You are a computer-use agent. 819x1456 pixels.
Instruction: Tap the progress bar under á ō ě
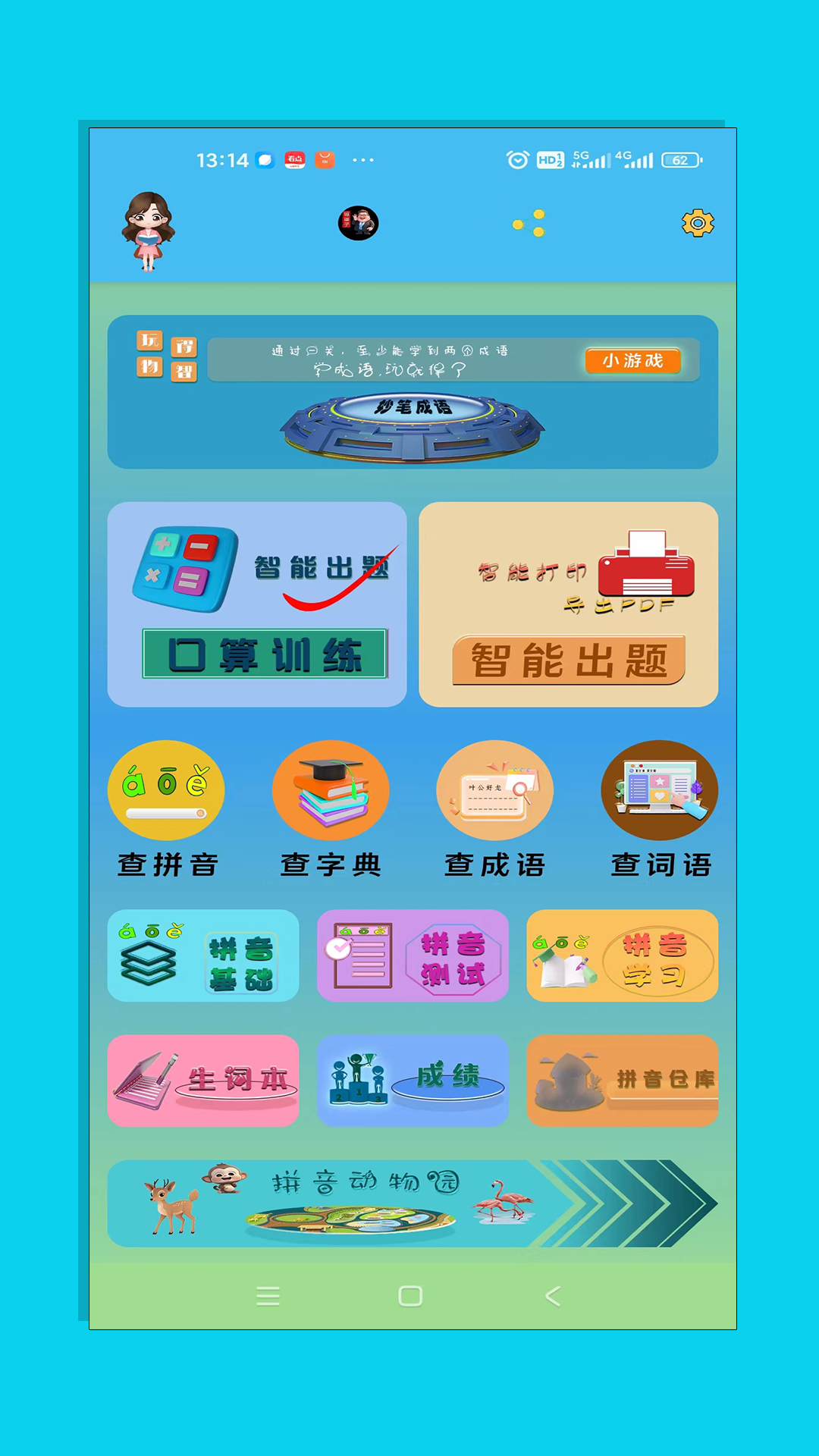[167, 813]
